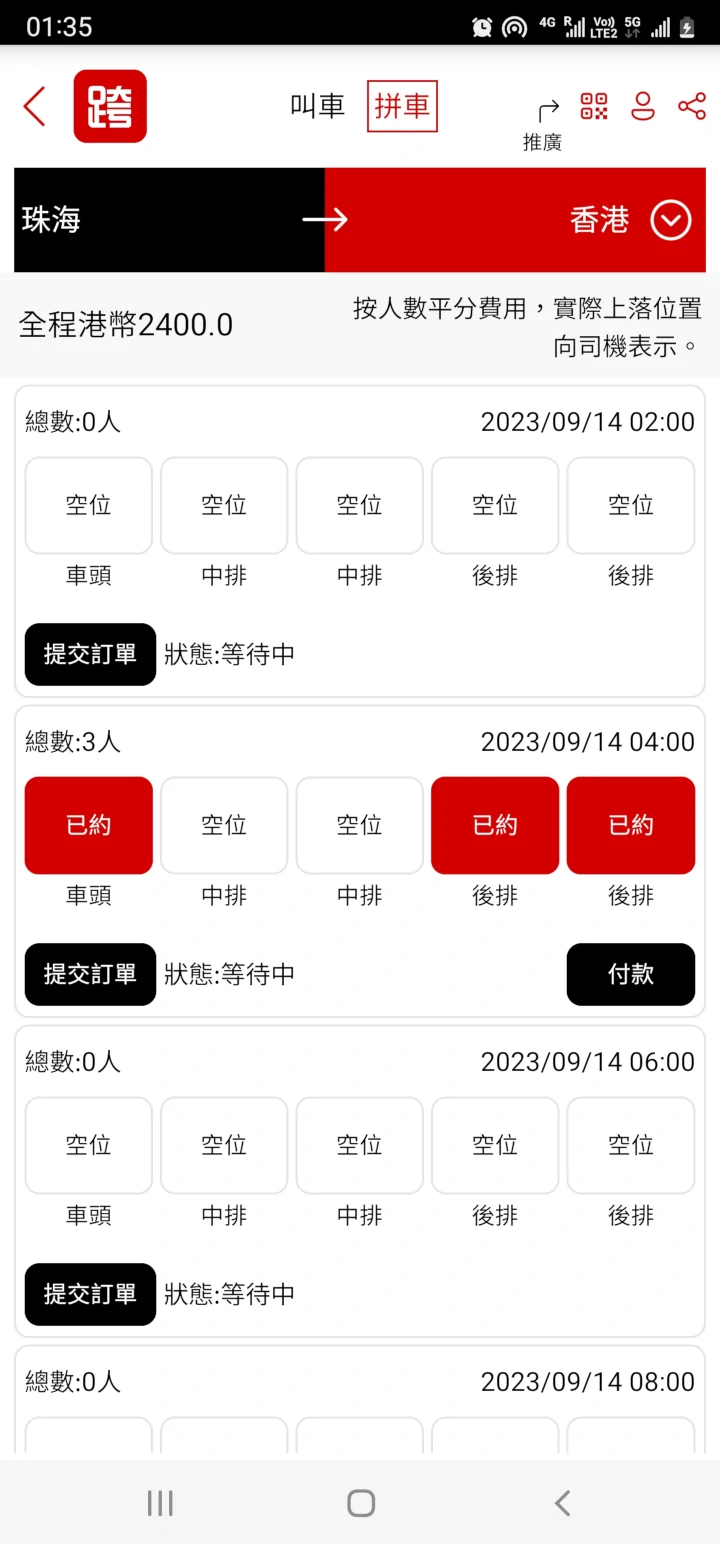Viewport: 720px width, 1544px height.
Task: Switch to the 拼車 tab
Action: [x=401, y=107]
